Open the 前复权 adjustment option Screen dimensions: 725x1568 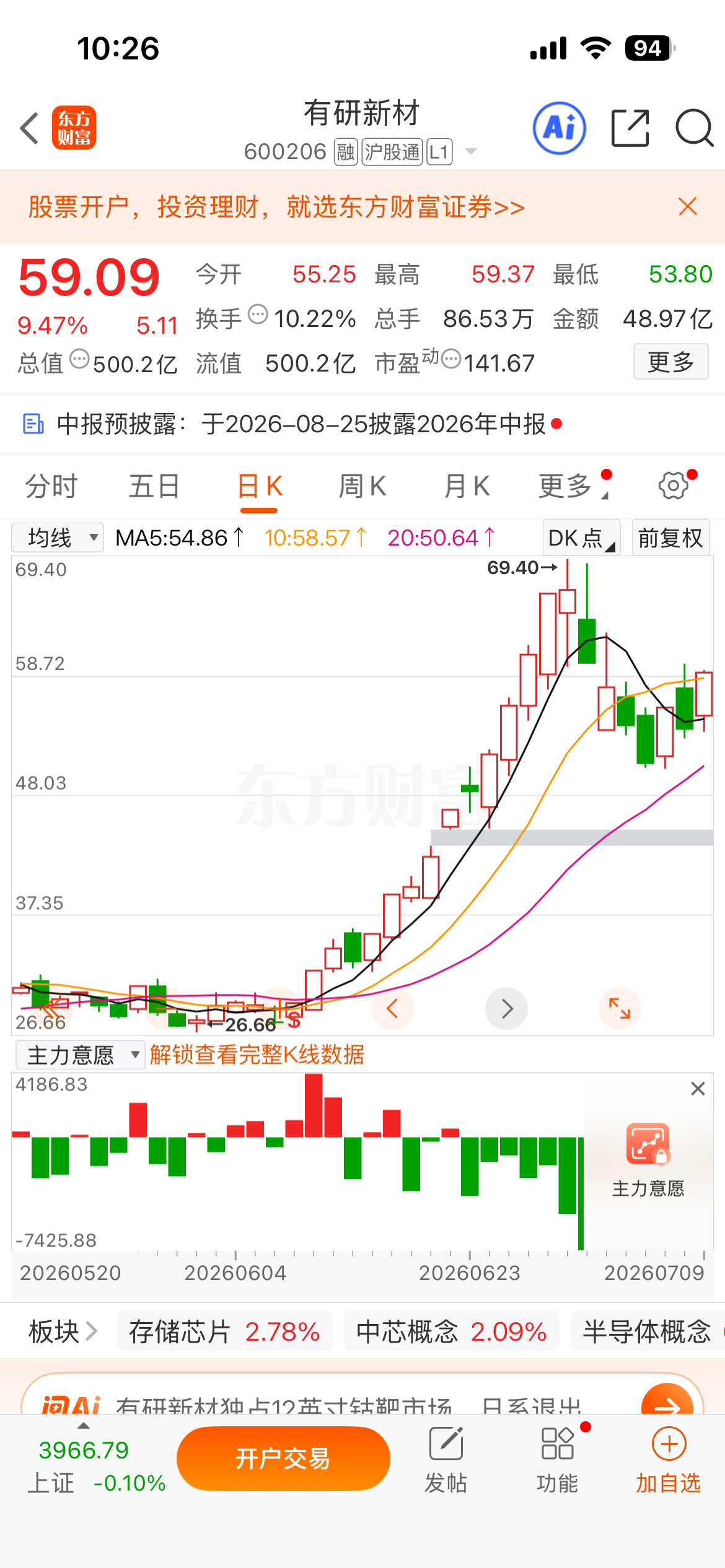point(670,538)
